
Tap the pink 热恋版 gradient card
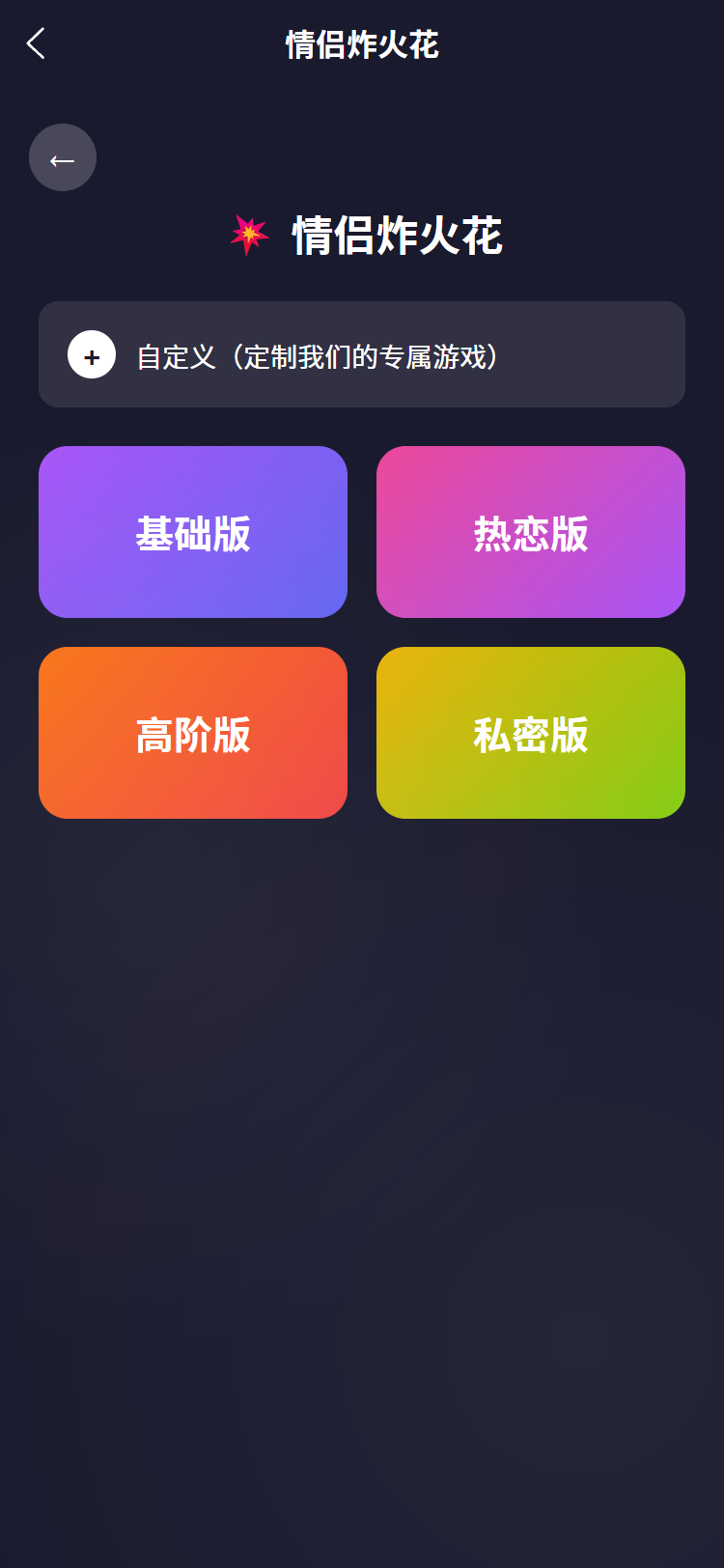pyautogui.click(x=531, y=531)
